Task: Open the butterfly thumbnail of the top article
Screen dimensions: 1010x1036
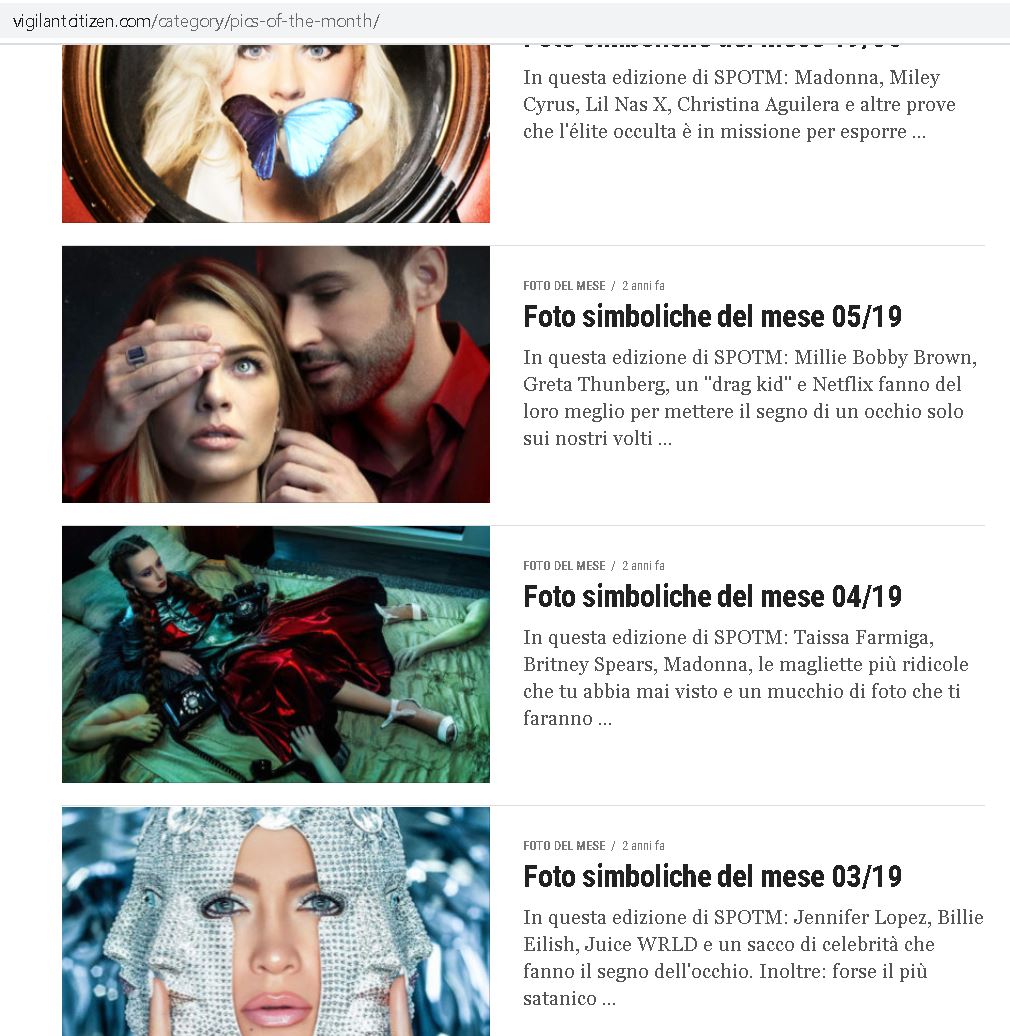Action: pyautogui.click(x=276, y=133)
